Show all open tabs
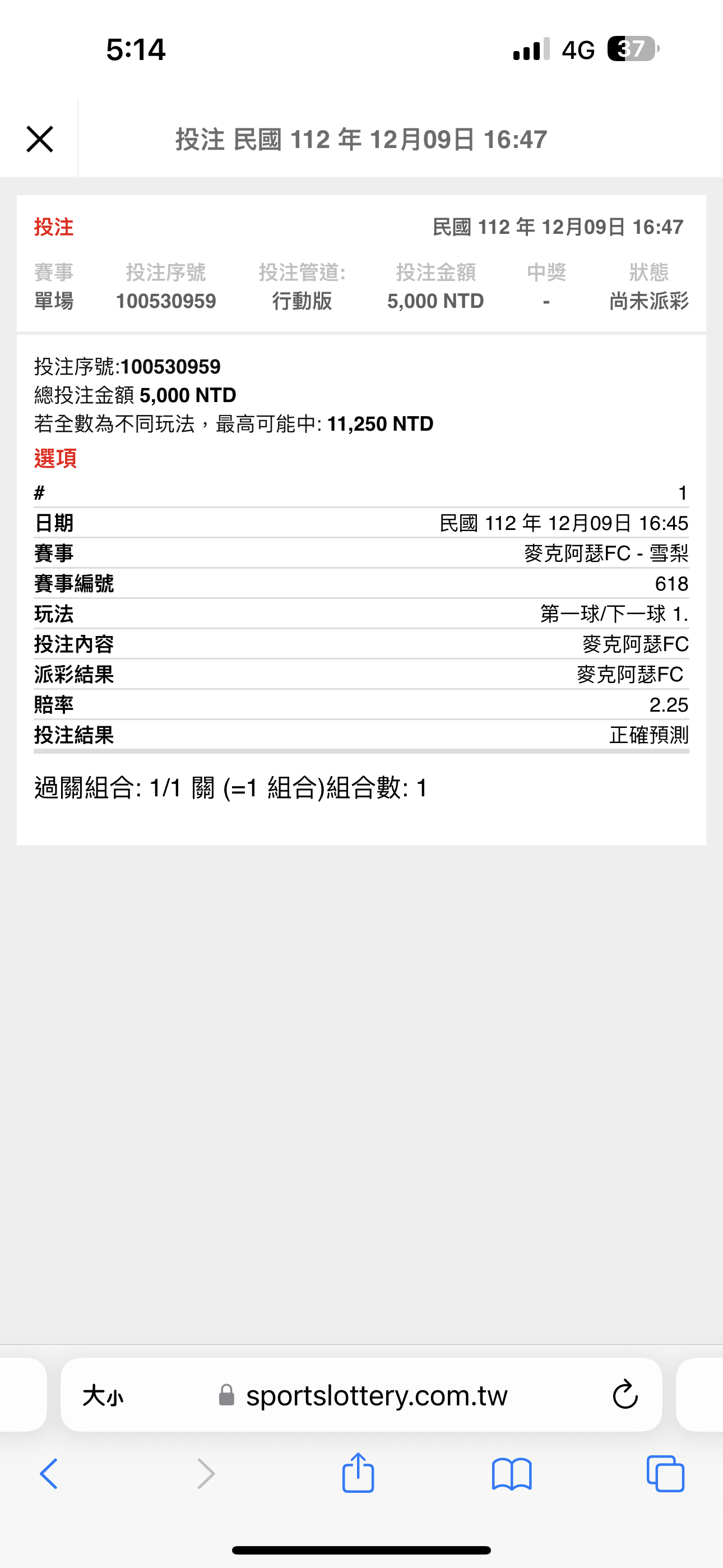 coord(665,1474)
